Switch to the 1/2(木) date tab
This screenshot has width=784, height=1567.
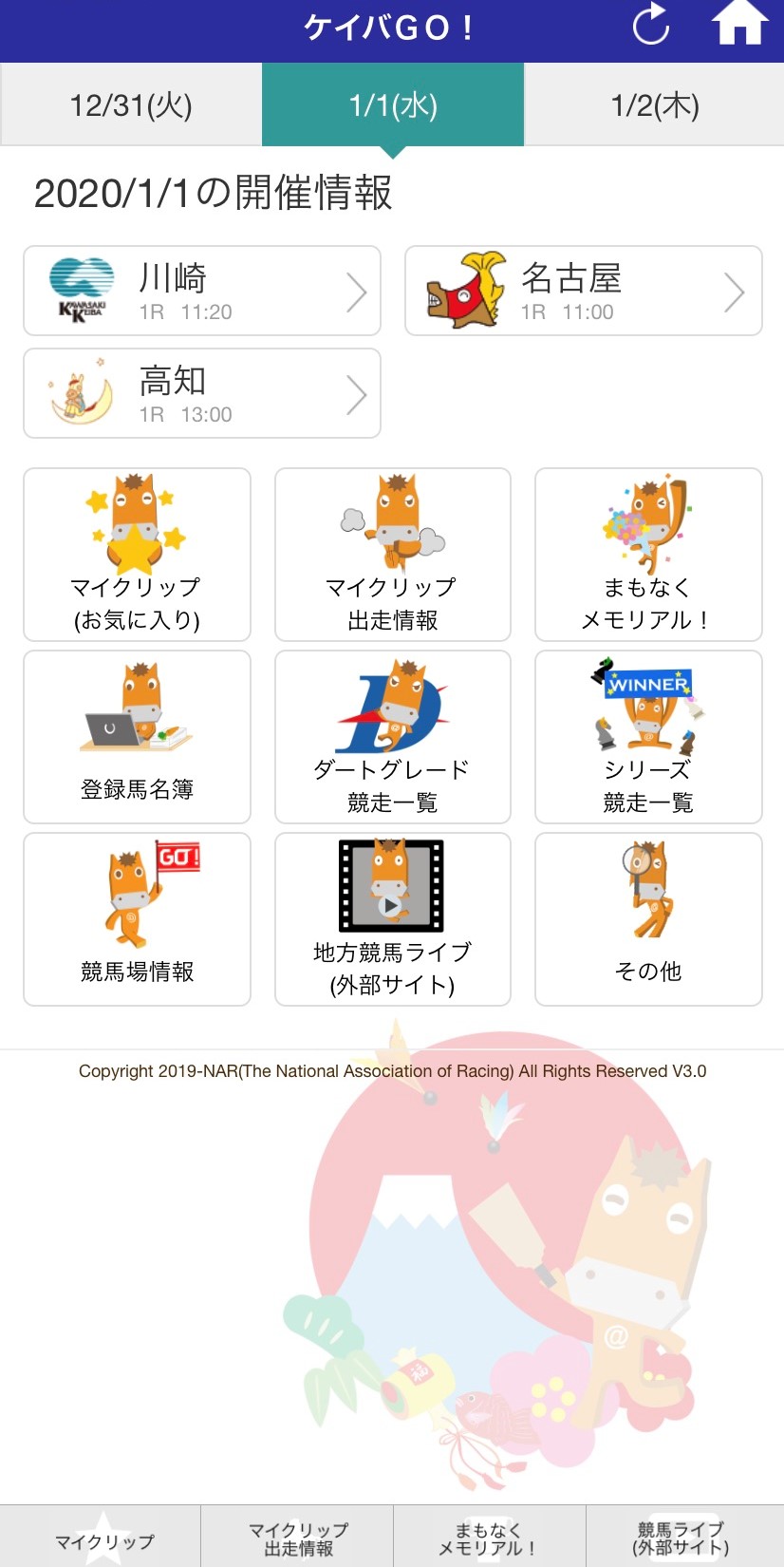click(655, 104)
